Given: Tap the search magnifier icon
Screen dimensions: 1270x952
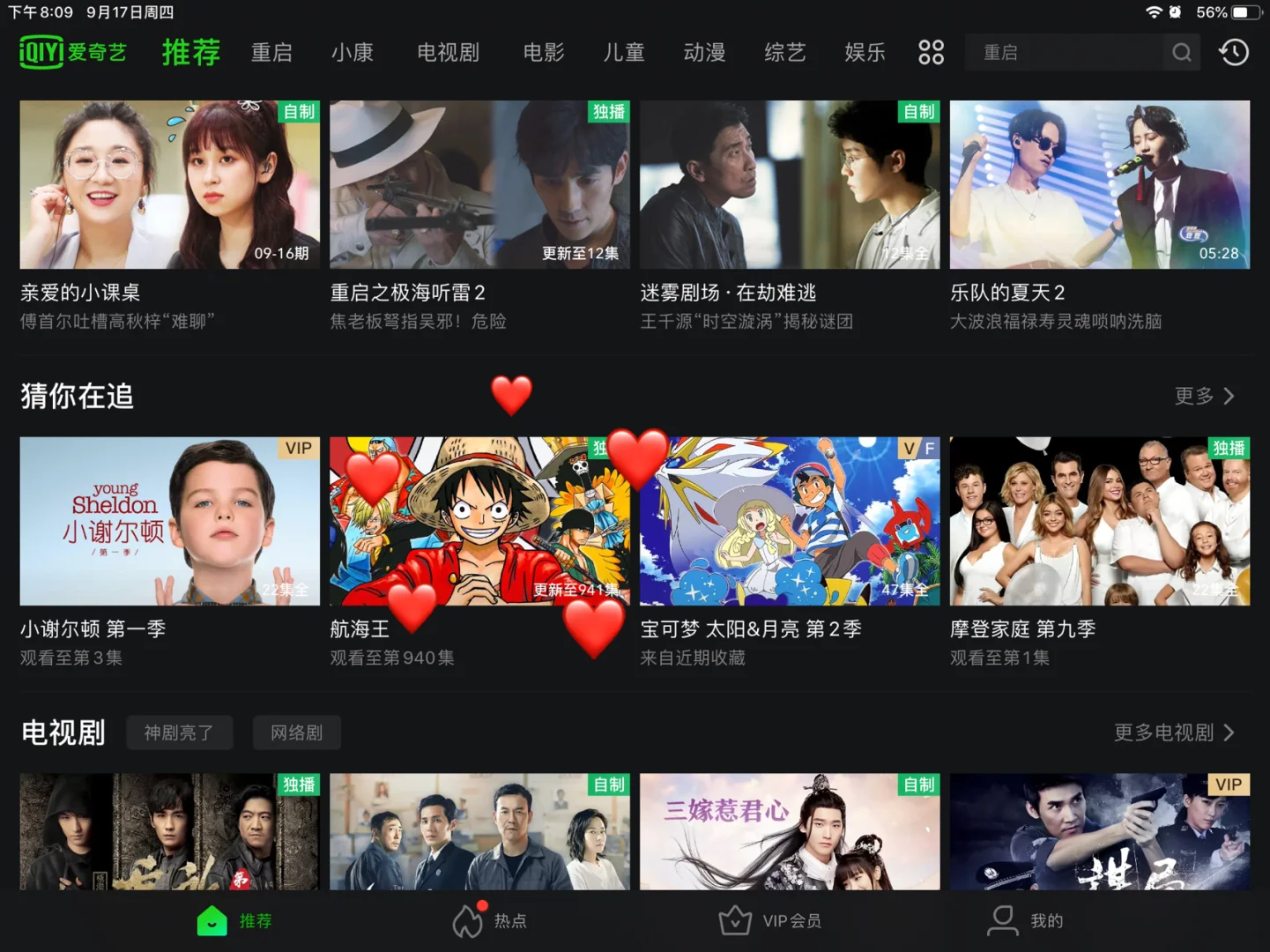Looking at the screenshot, I should pyautogui.click(x=1181, y=53).
